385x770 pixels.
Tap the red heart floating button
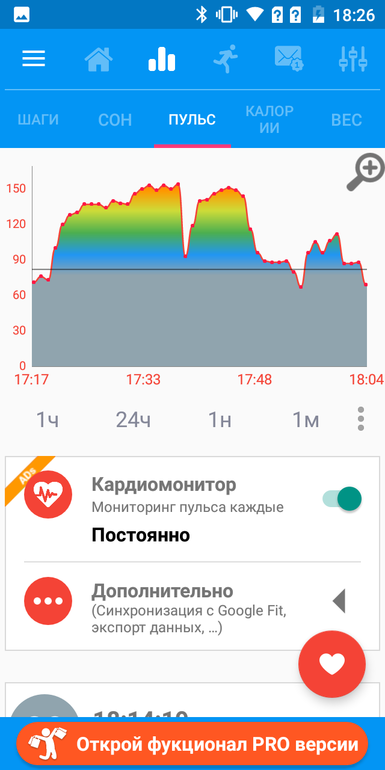click(x=332, y=664)
